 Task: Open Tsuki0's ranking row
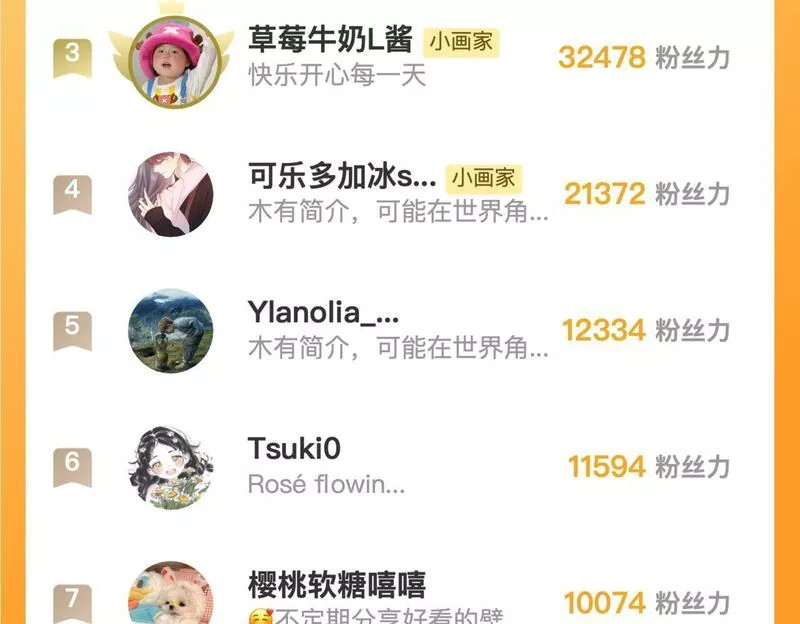[x=400, y=467]
